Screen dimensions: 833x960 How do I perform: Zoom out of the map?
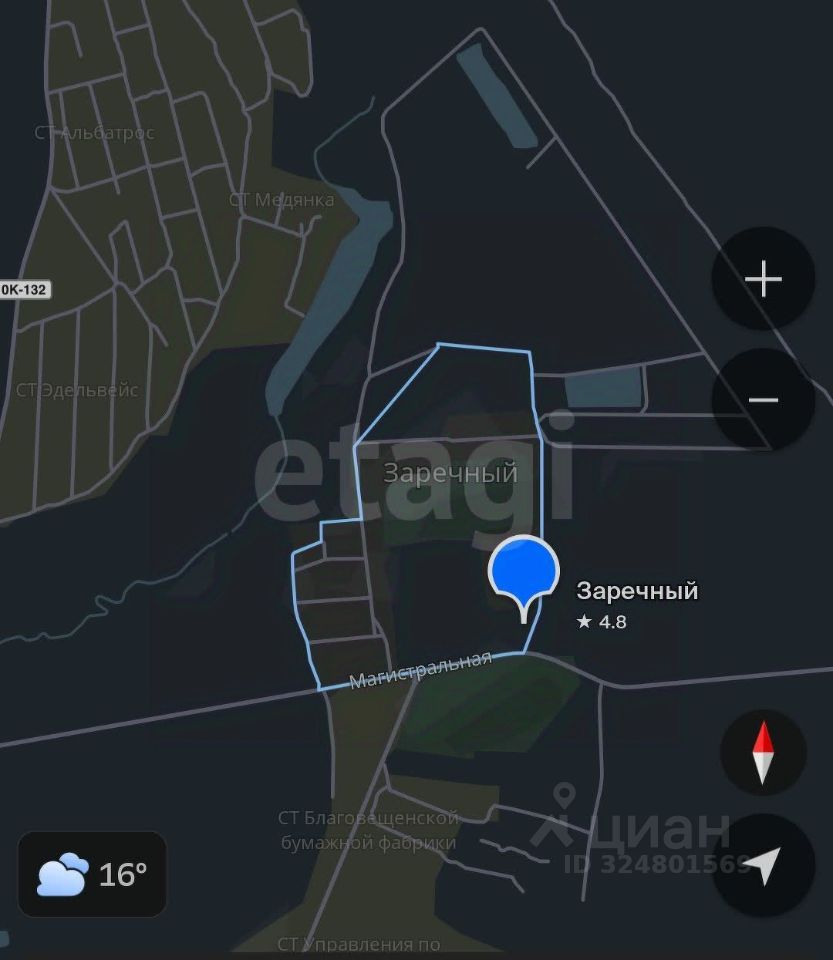763,400
